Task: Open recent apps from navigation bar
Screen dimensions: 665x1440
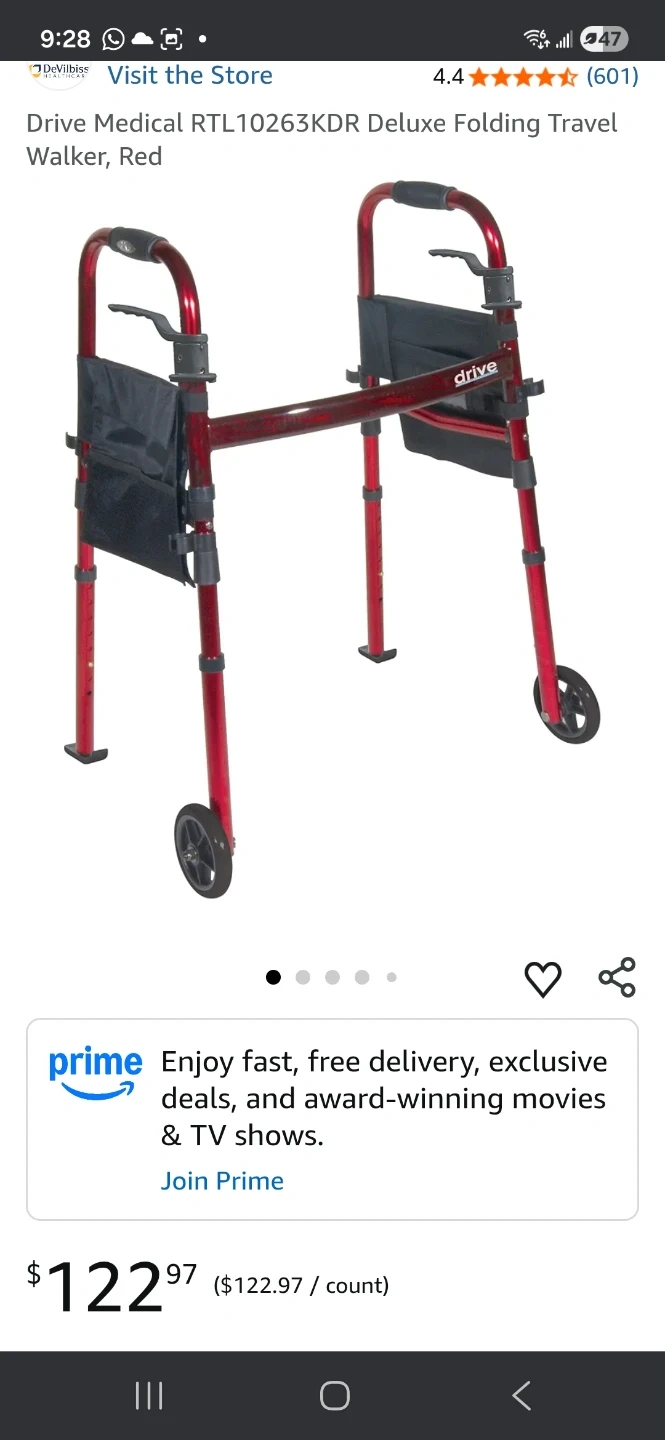Action: 149,1396
